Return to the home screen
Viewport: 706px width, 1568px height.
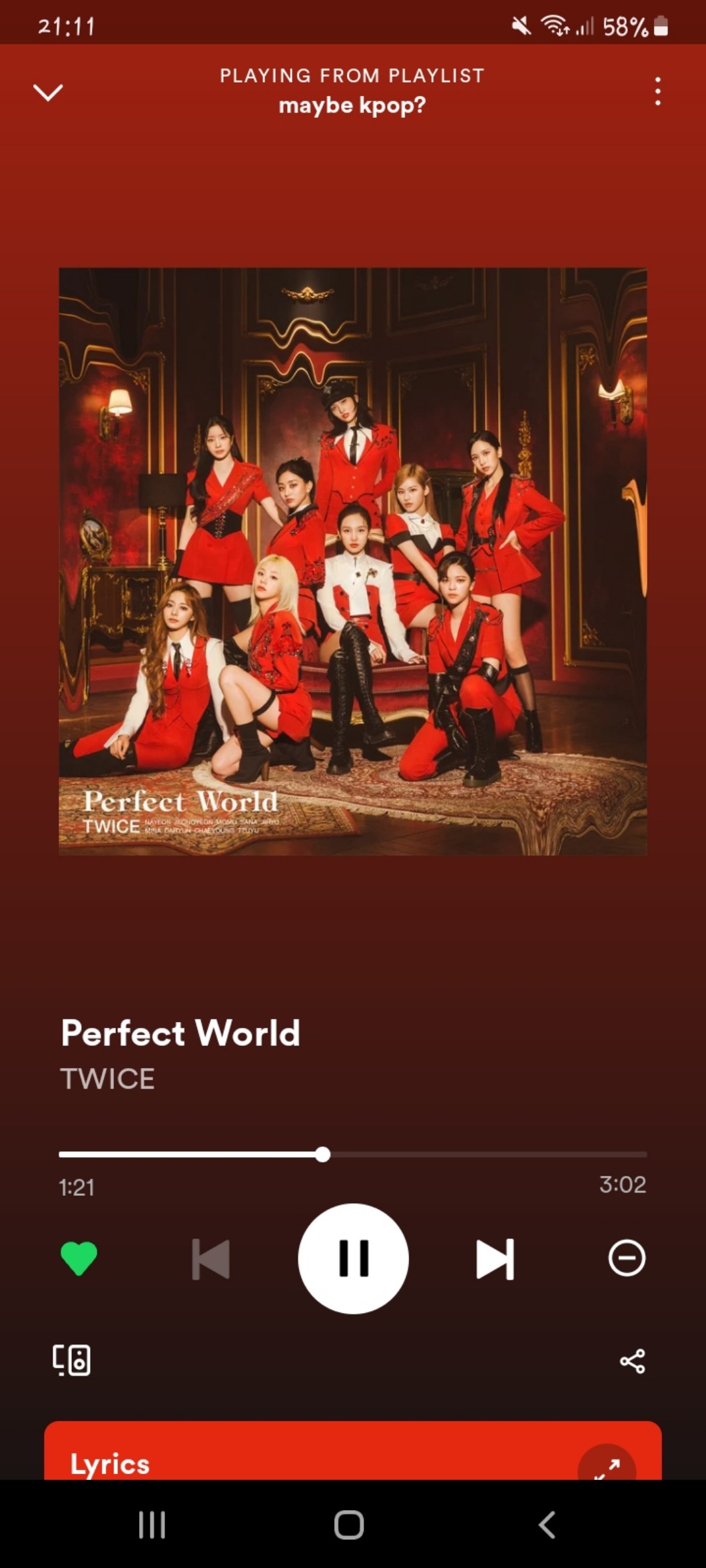tap(349, 1524)
